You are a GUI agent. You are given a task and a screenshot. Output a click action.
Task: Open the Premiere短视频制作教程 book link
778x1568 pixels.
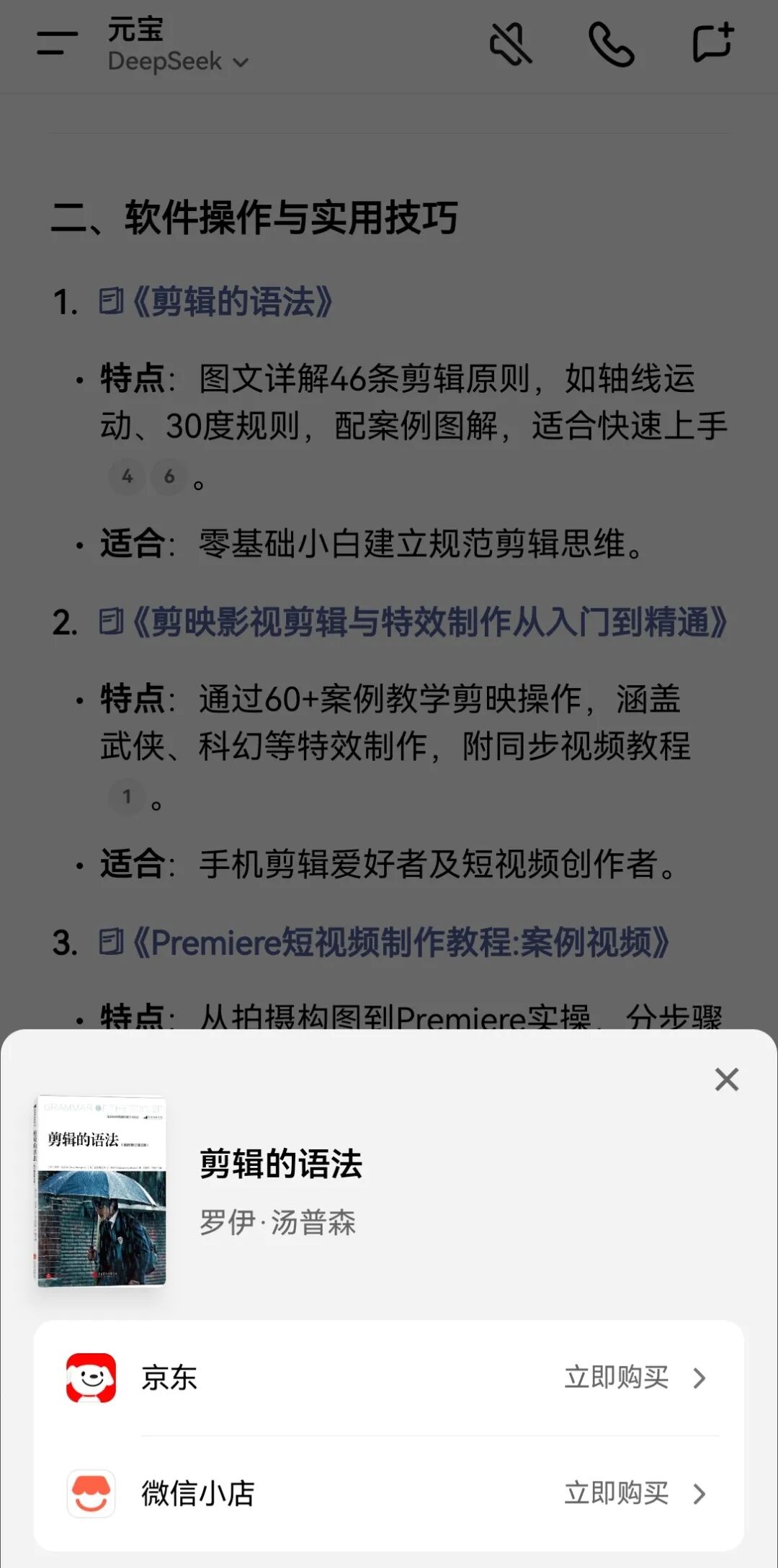pyautogui.click(x=400, y=942)
